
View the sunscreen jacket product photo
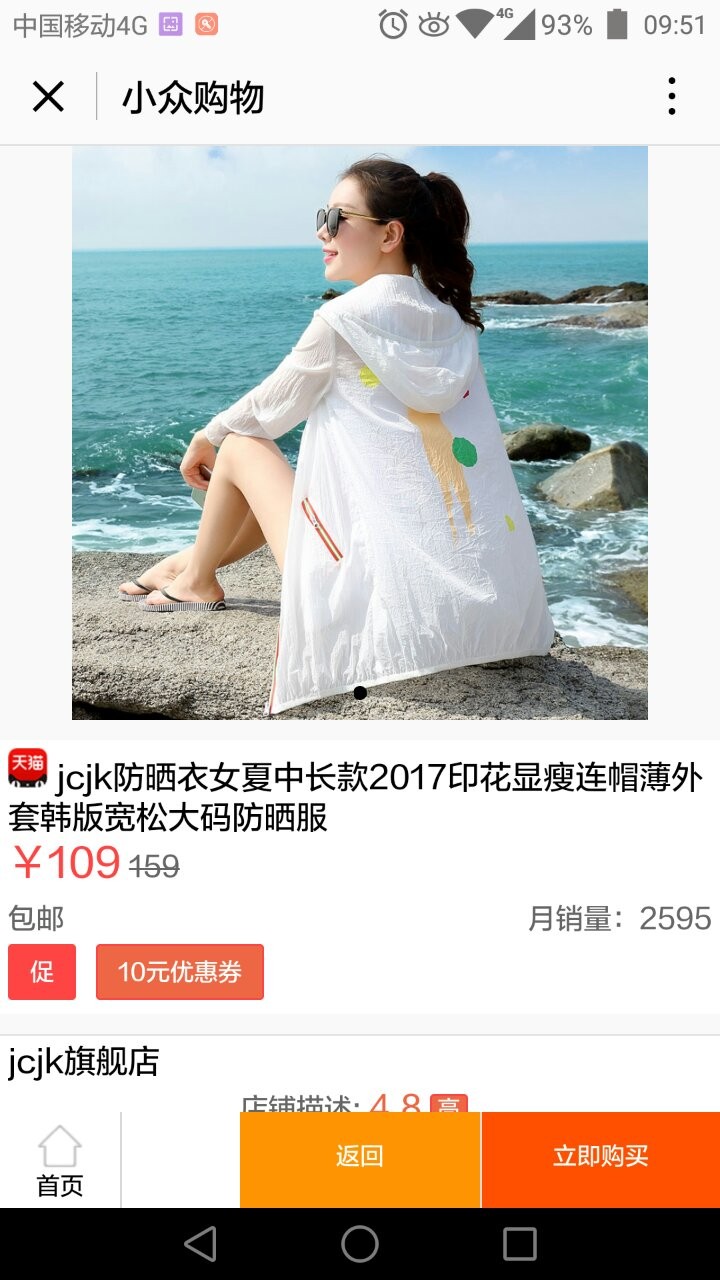pos(360,432)
